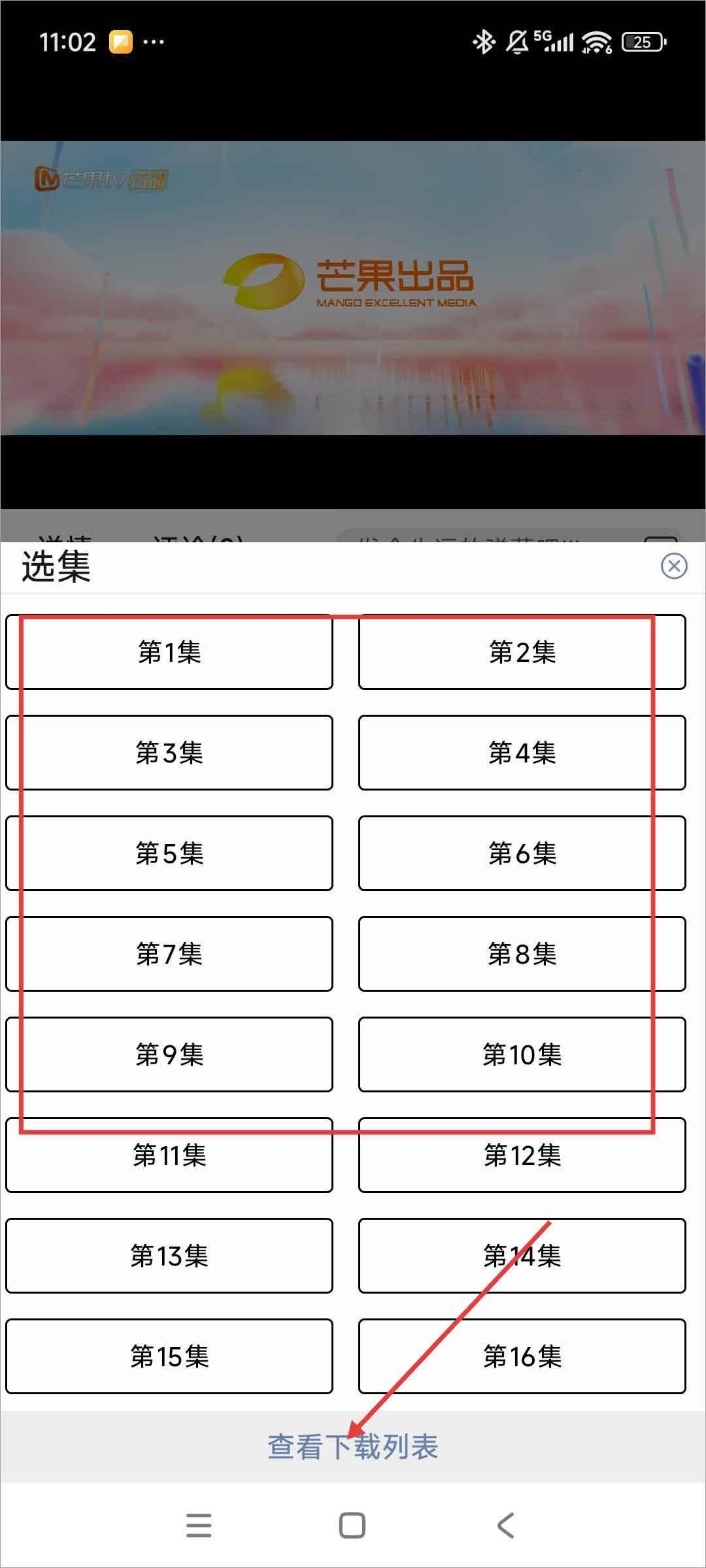Select 第1集
Screen dimensions: 706x1568
(169, 652)
